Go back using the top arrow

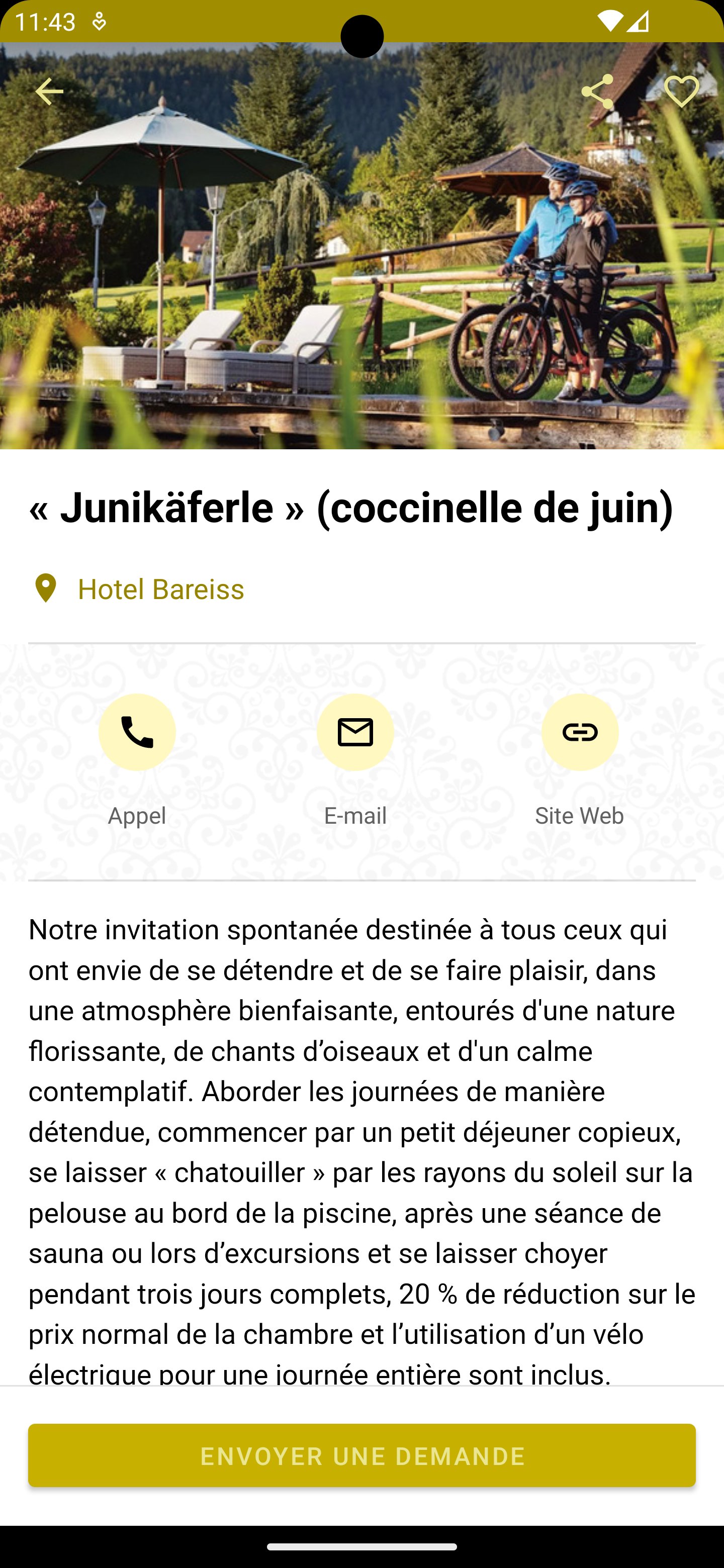click(49, 92)
